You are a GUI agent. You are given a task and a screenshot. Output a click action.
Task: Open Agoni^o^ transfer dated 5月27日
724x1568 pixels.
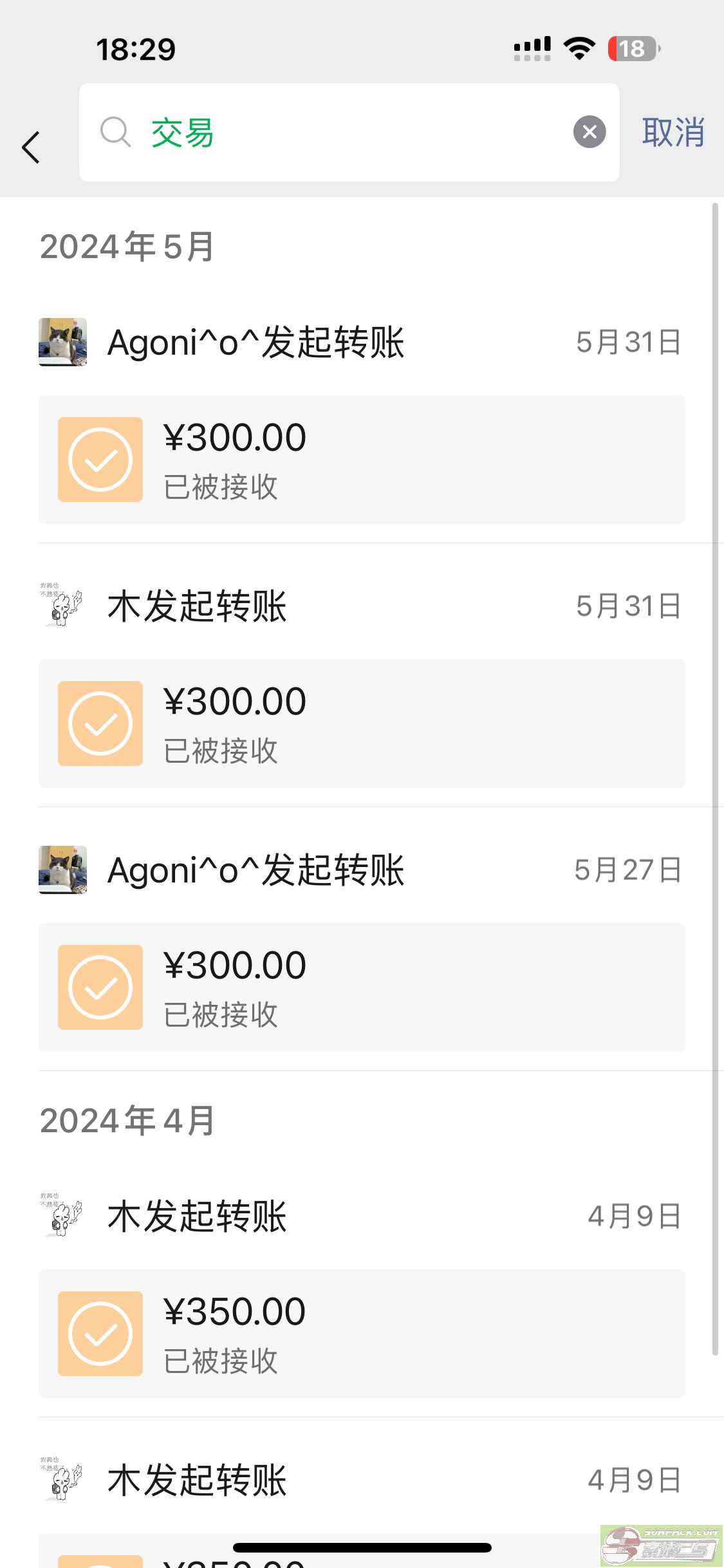click(361, 987)
